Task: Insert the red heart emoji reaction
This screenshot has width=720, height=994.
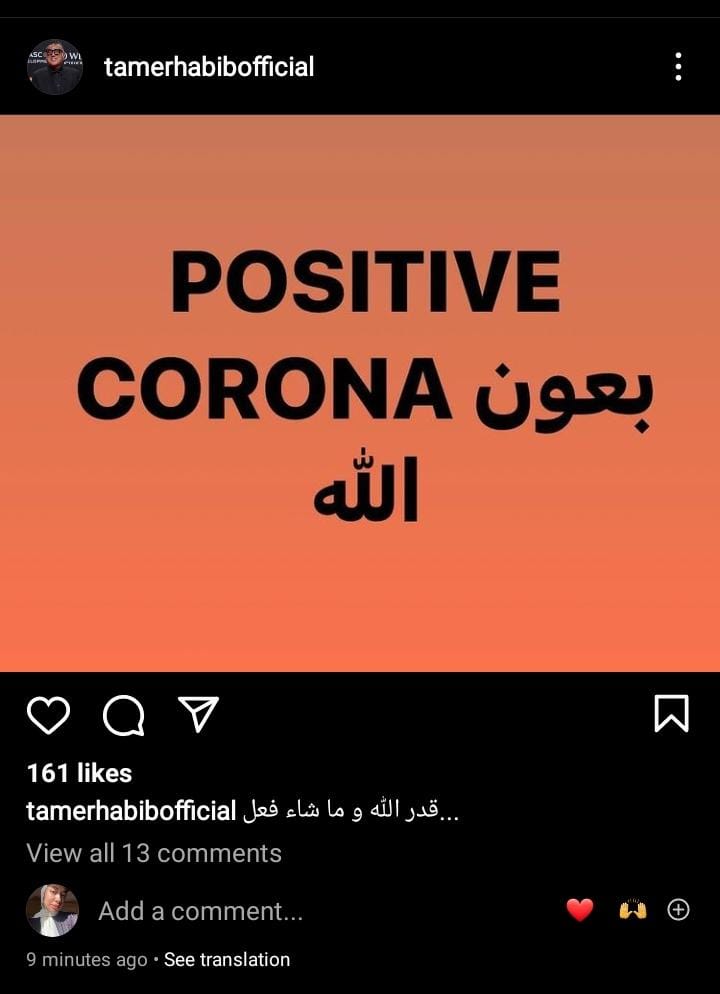Action: (x=580, y=910)
